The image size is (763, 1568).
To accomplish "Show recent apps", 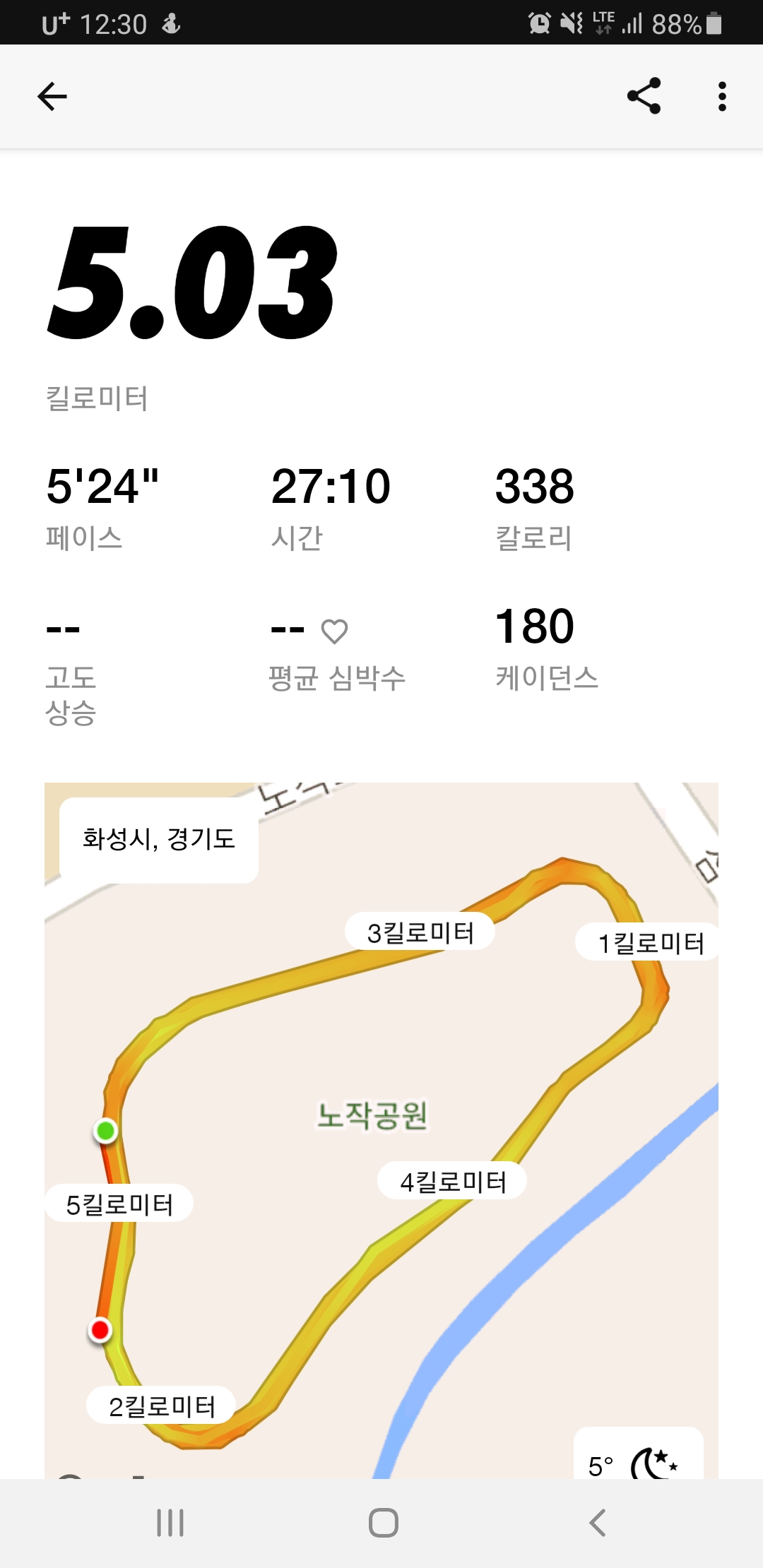I will [x=170, y=1523].
